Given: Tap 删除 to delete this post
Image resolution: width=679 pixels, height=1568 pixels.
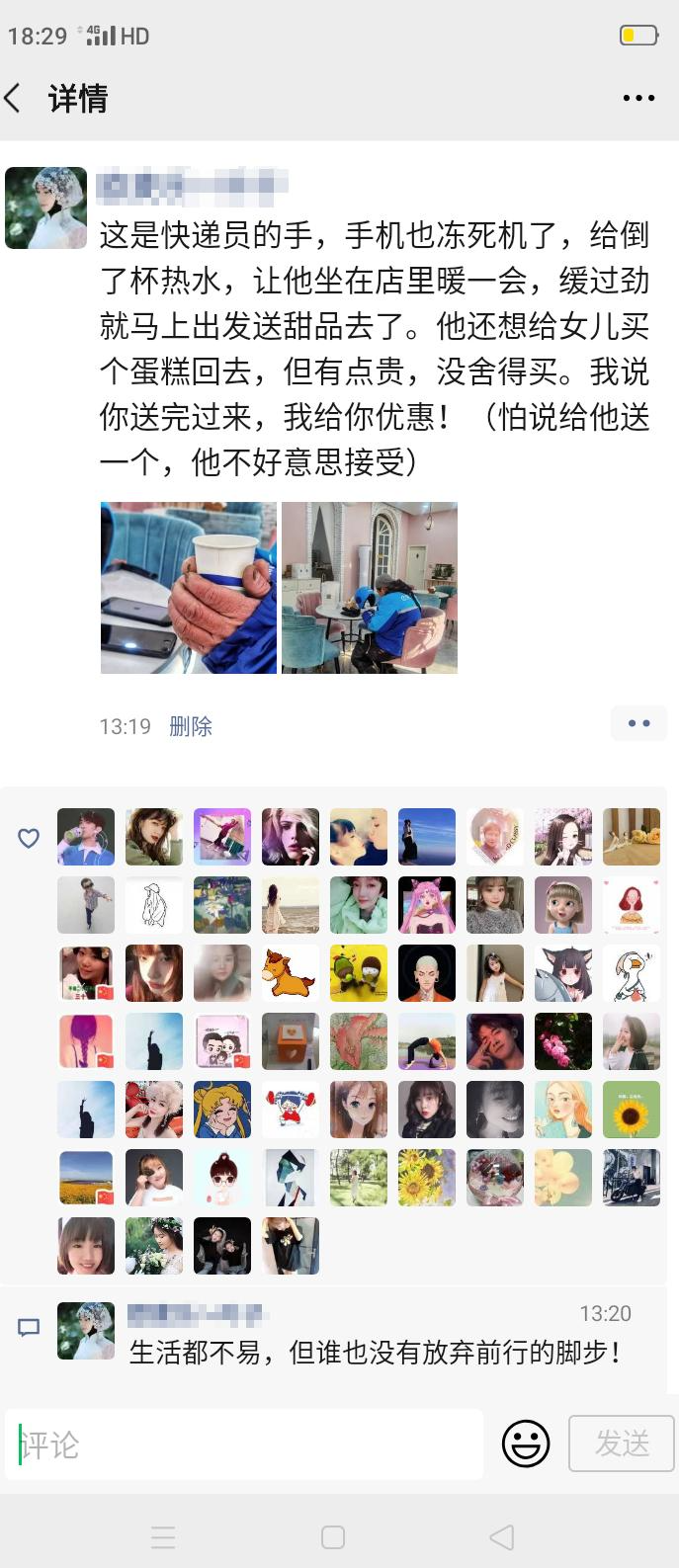Looking at the screenshot, I should (x=191, y=726).
